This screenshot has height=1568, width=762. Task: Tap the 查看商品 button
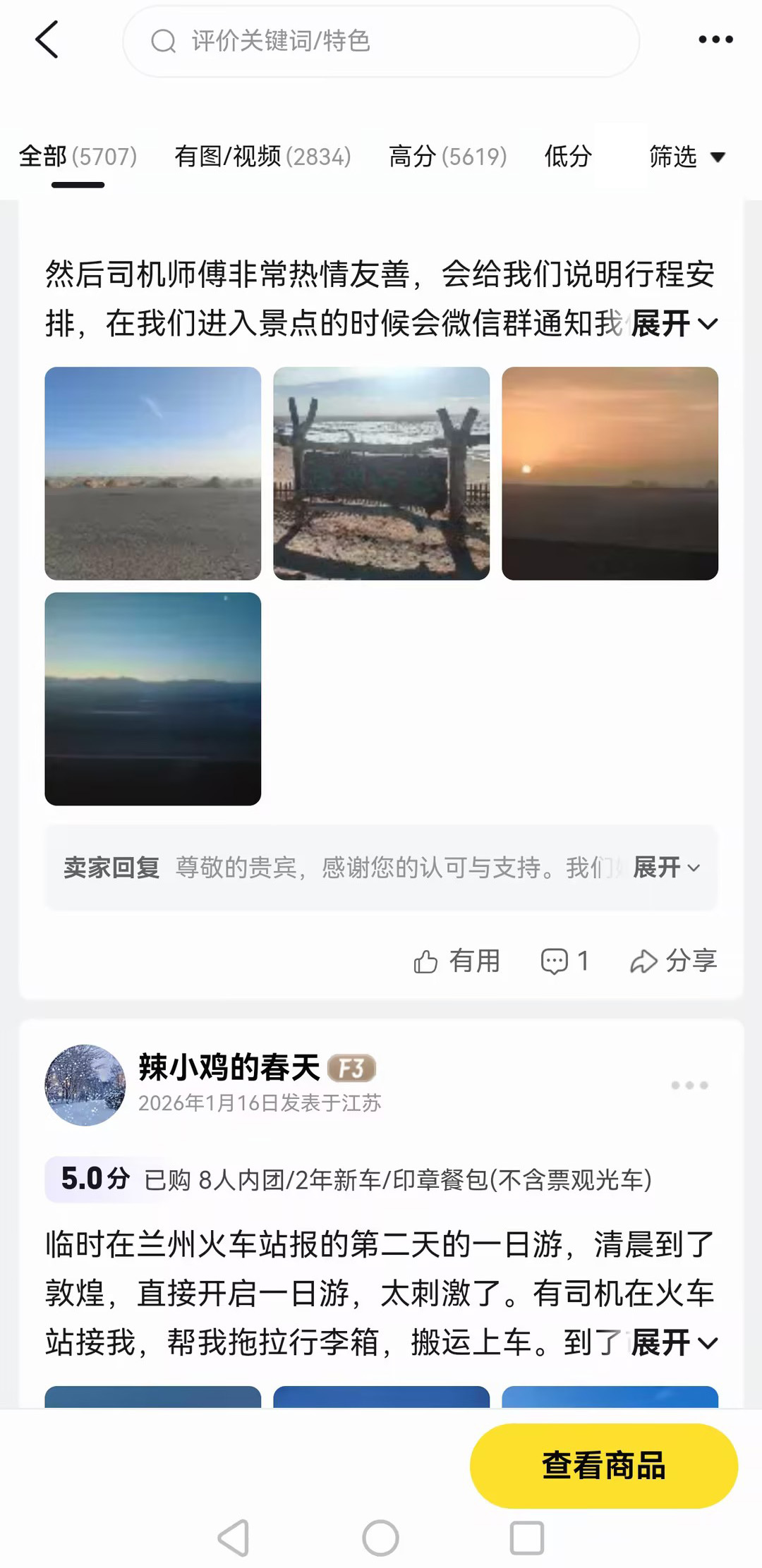click(604, 1466)
